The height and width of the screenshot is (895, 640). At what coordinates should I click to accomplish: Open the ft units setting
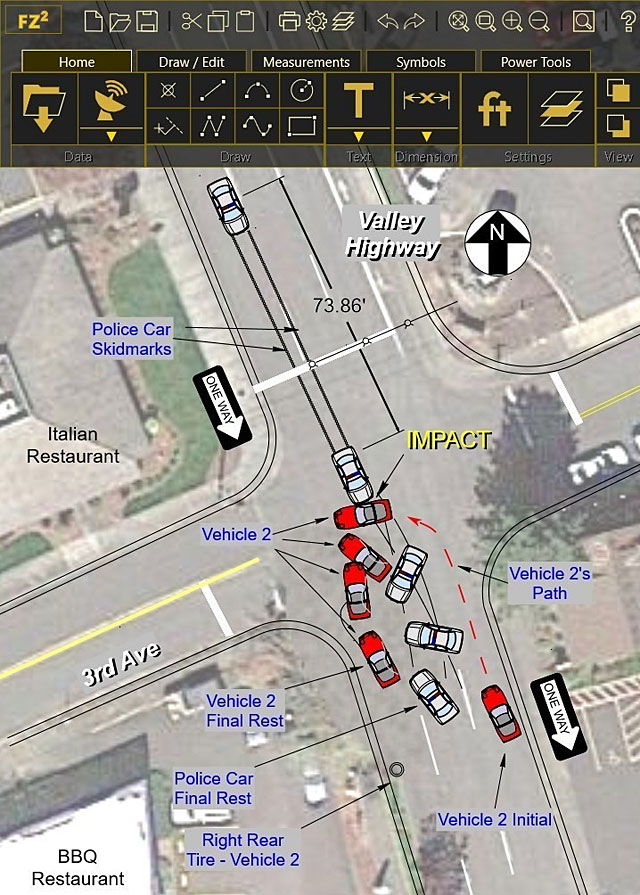pyautogui.click(x=494, y=108)
